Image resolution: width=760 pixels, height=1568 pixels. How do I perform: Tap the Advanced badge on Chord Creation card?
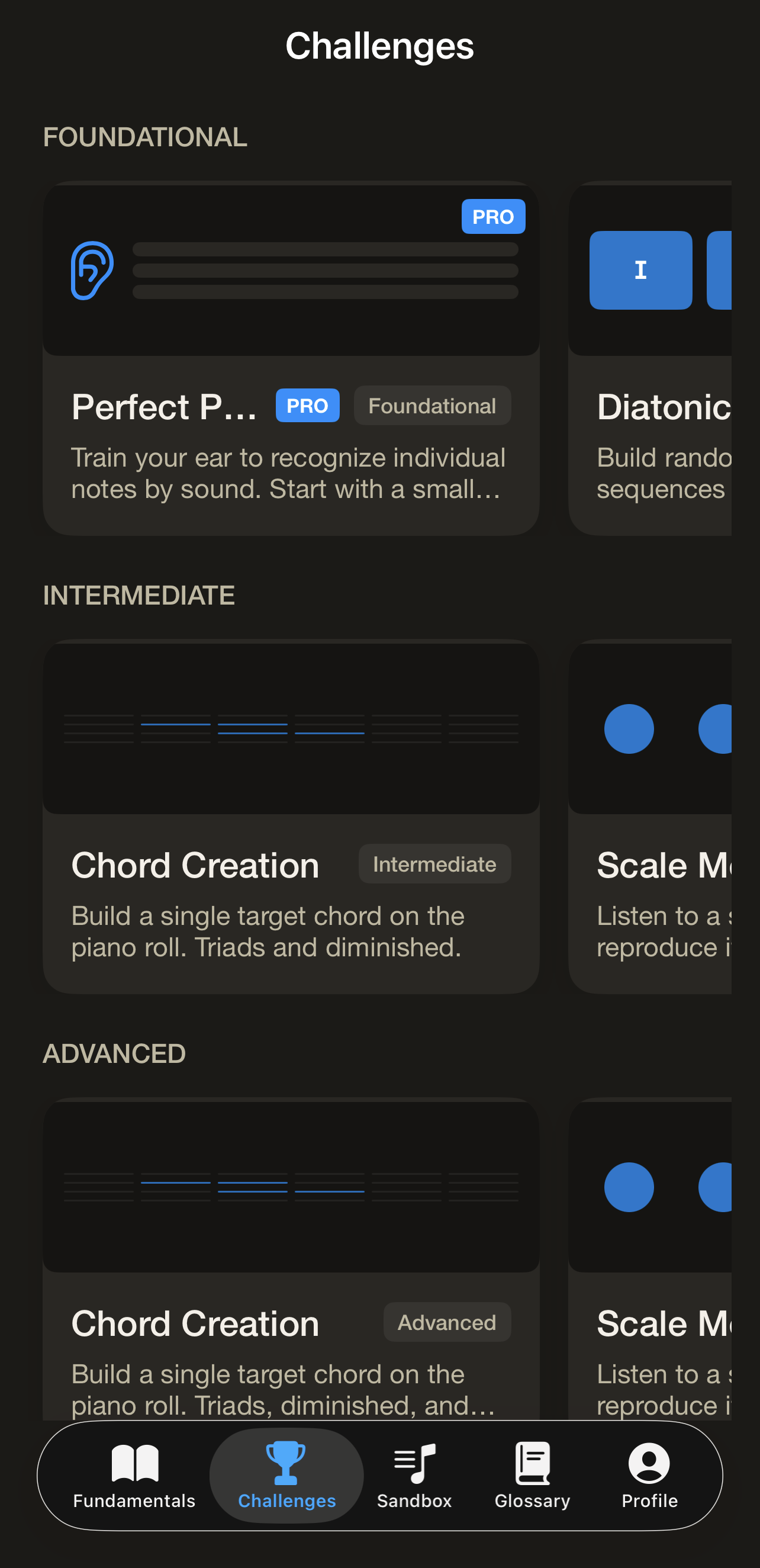pyautogui.click(x=447, y=1321)
